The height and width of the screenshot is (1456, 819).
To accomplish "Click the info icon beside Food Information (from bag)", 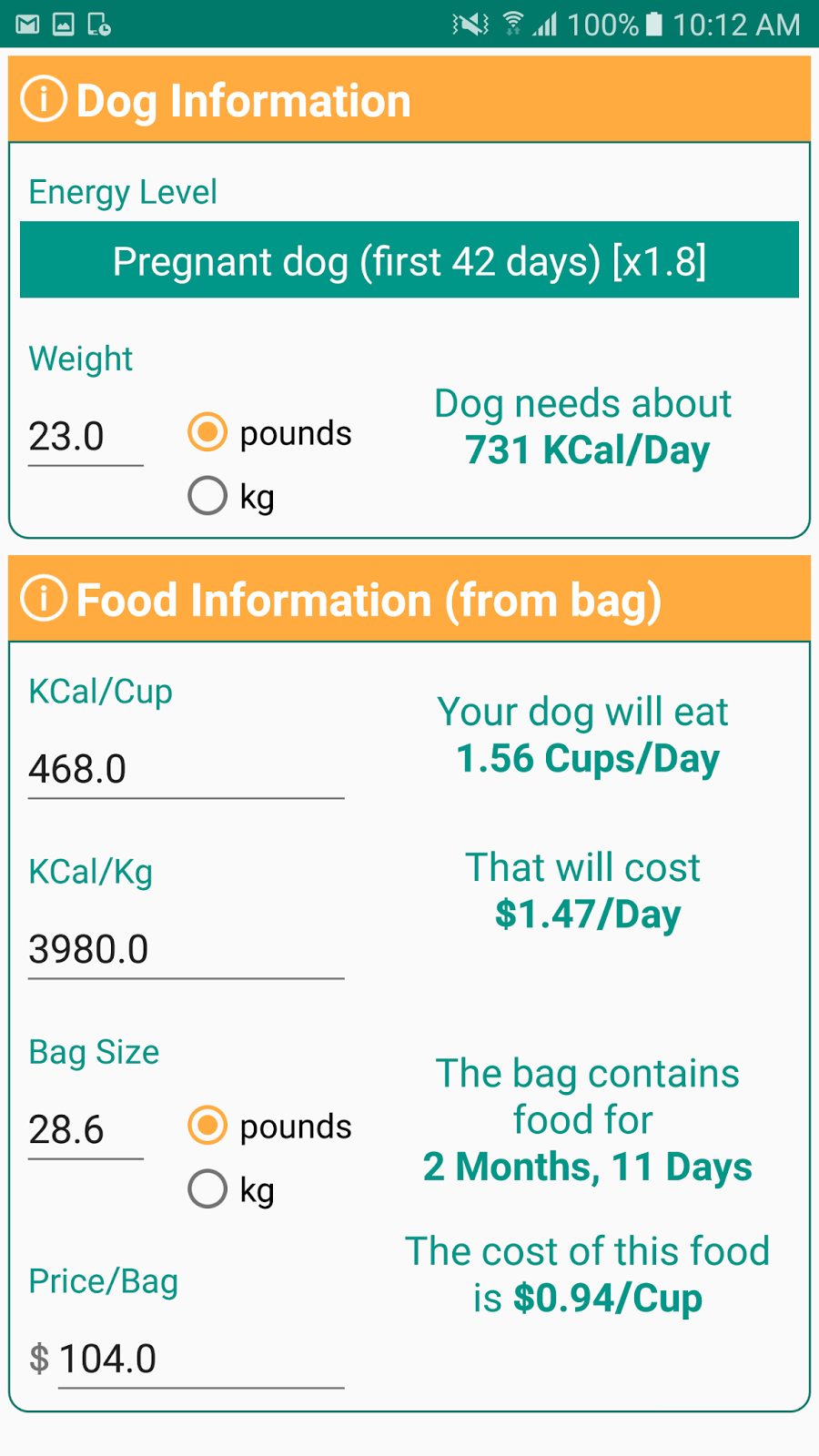I will [x=45, y=599].
